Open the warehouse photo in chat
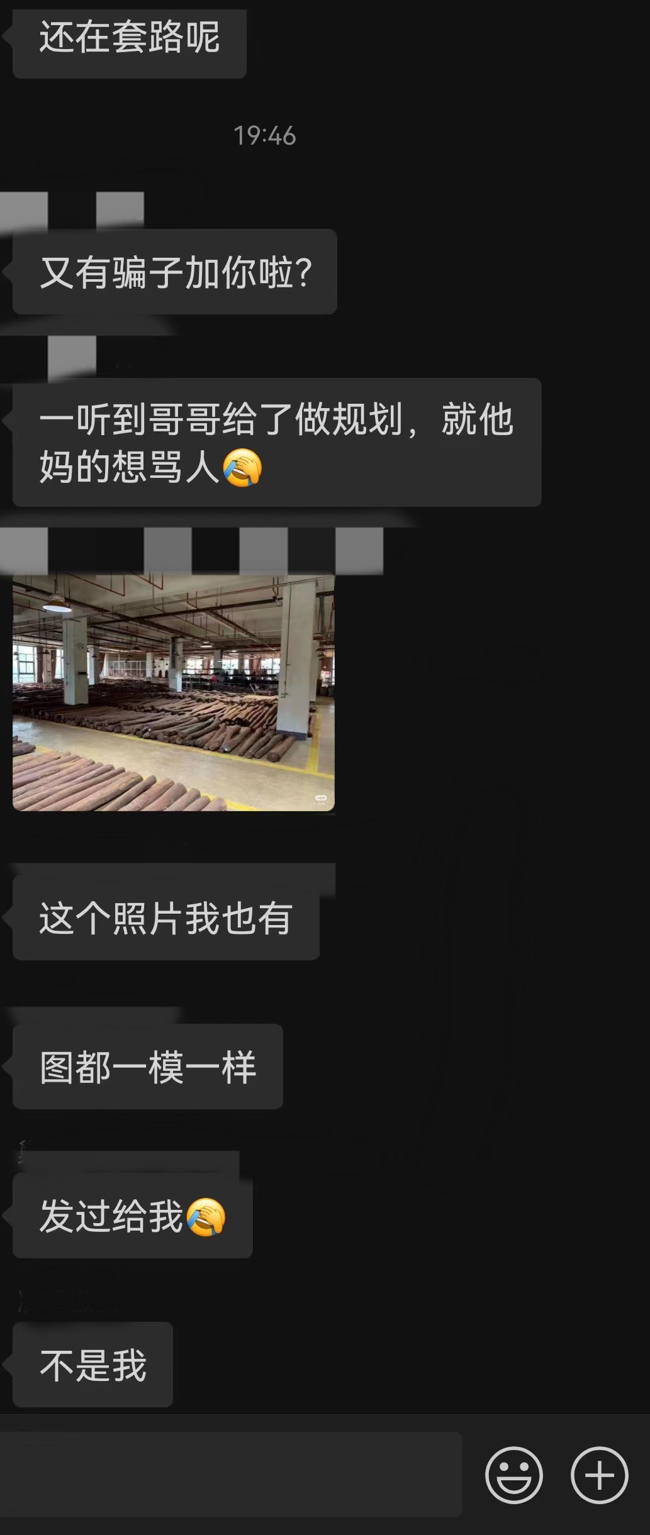Viewport: 650px width, 1535px height. [x=173, y=692]
